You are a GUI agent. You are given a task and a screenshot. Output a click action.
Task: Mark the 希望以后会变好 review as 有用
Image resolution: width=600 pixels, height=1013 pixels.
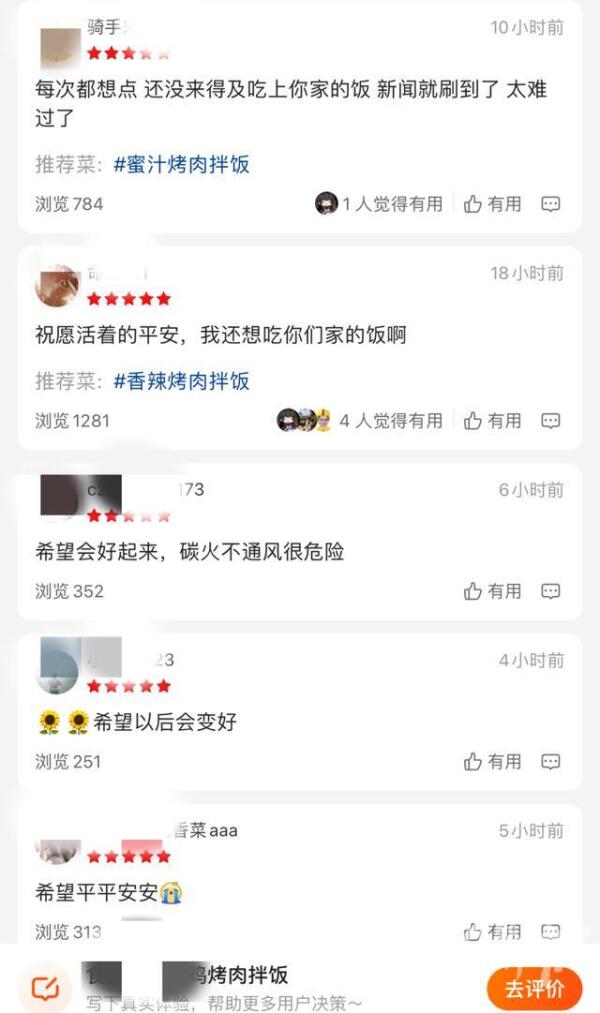click(493, 762)
